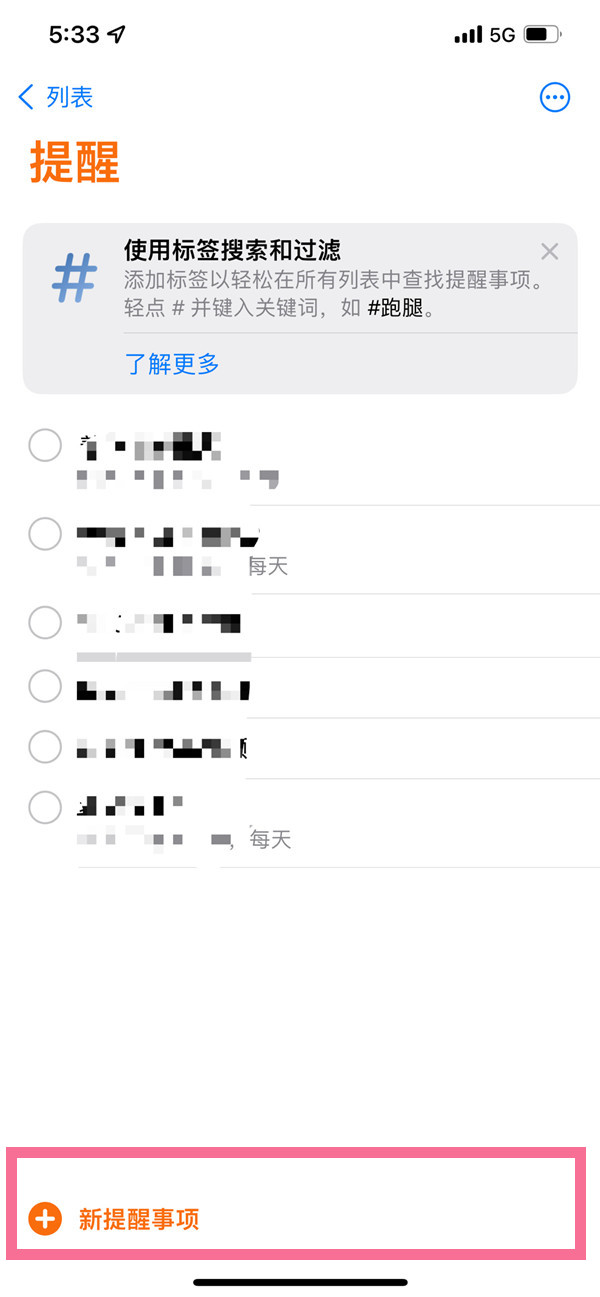
Task: Open the more options ellipsis menu
Action: click(554, 97)
